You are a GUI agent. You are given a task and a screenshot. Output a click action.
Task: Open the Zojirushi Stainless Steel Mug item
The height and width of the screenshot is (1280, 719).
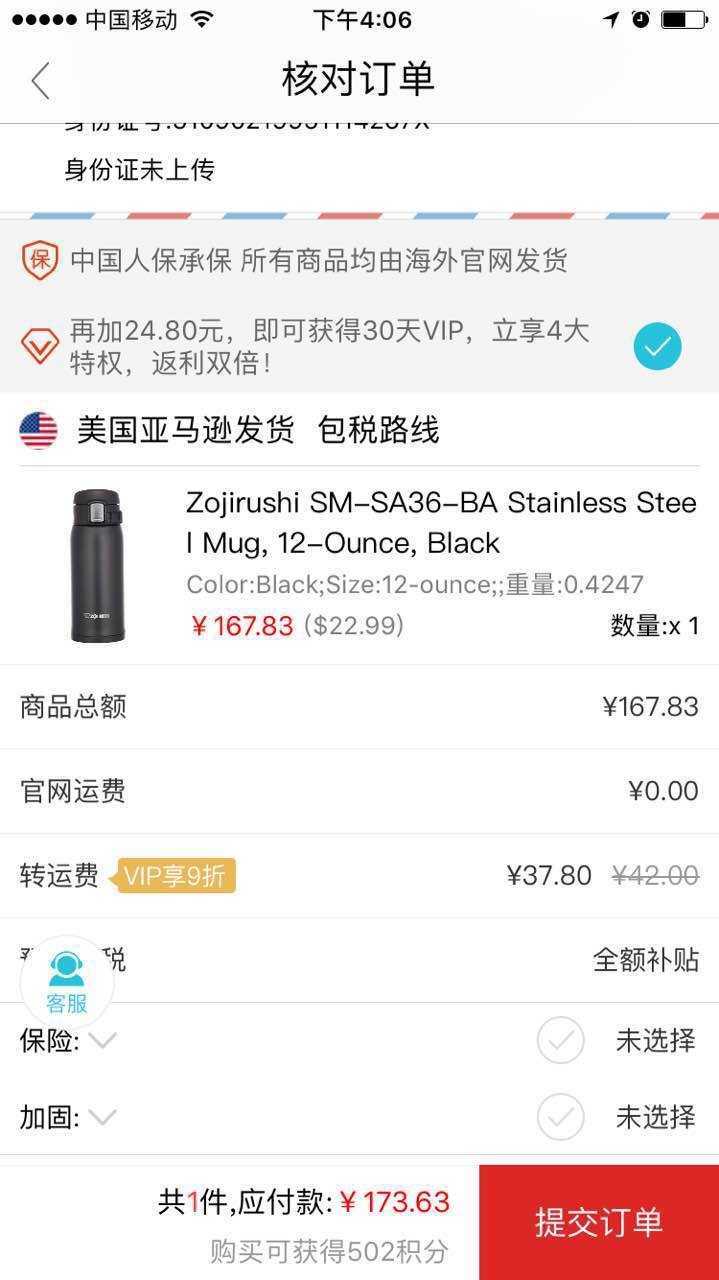click(440, 522)
